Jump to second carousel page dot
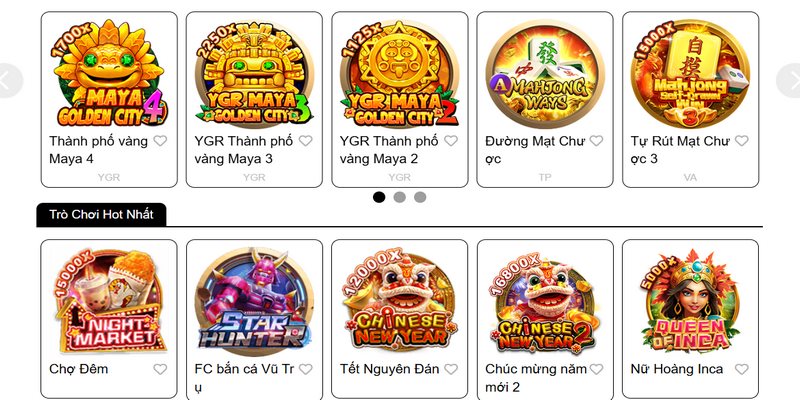Screen dimensions: 800x400 point(399,197)
